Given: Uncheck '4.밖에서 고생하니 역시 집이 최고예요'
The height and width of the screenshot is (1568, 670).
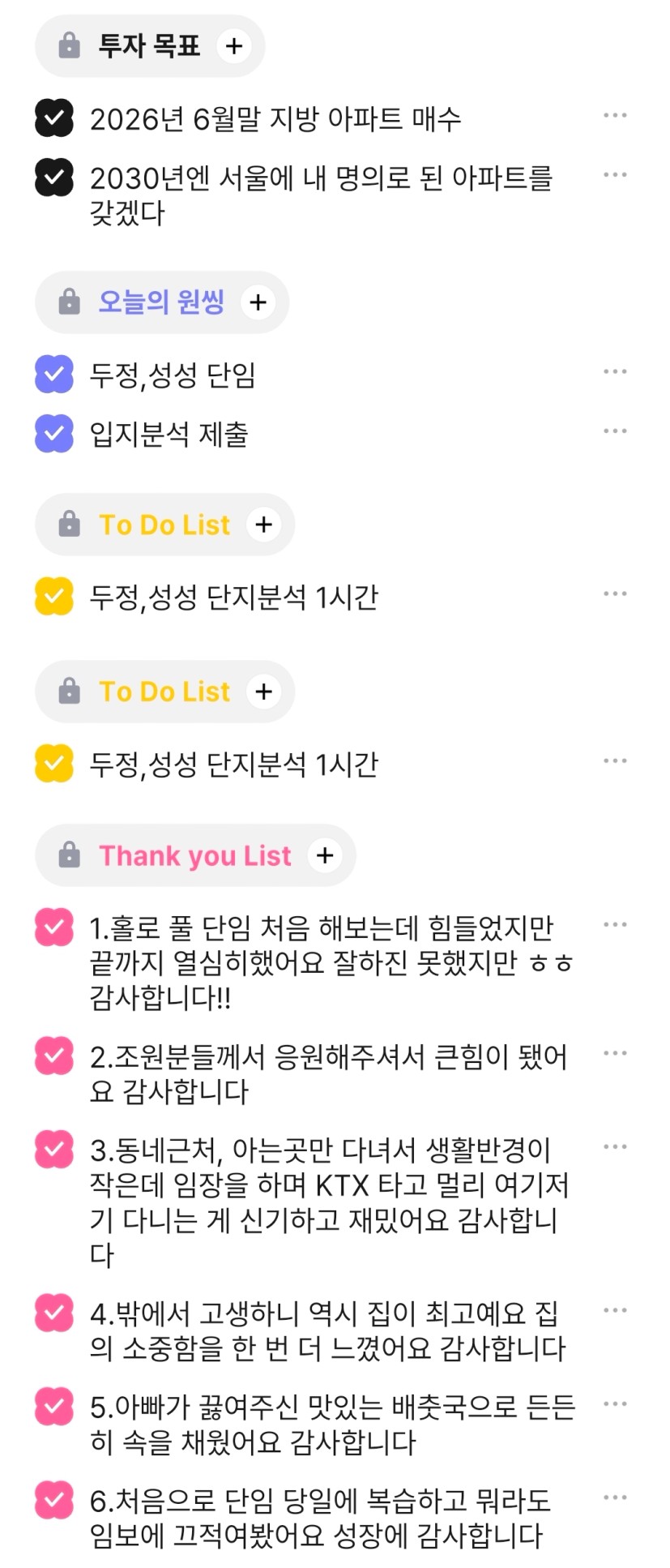Looking at the screenshot, I should 54,1313.
